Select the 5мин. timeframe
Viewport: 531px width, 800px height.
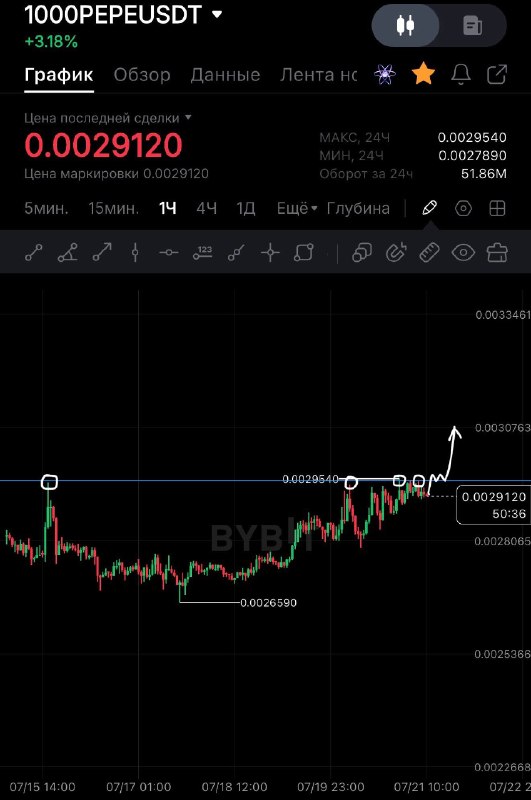[46, 208]
